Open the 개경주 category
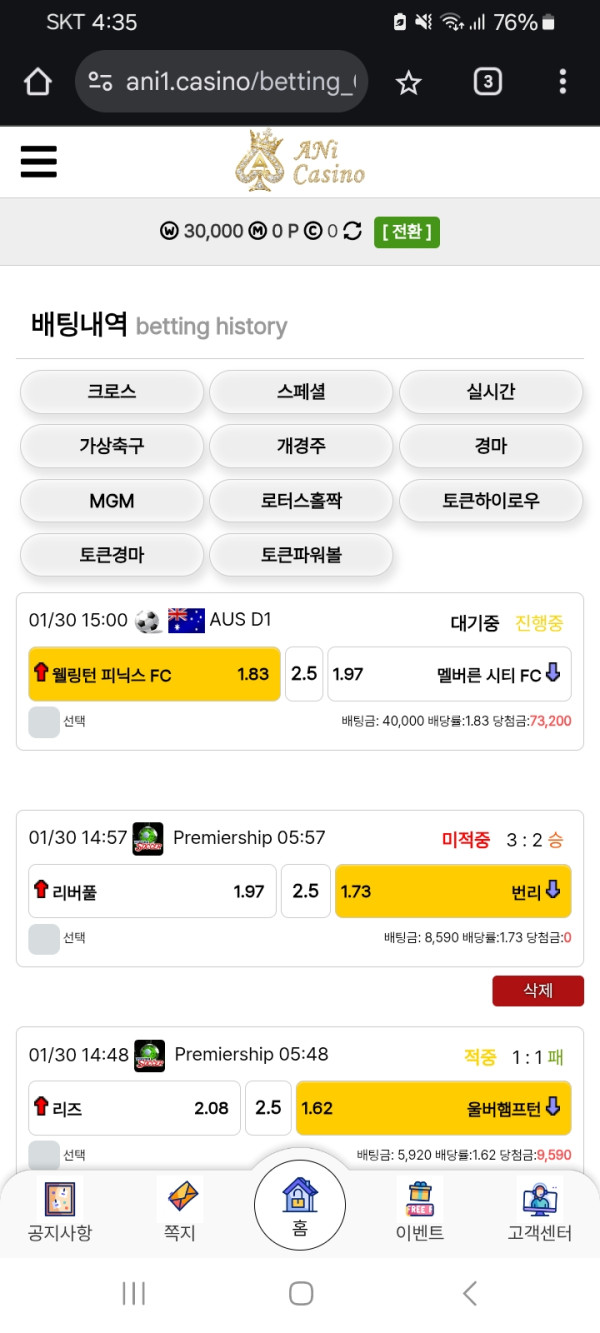 (301, 446)
